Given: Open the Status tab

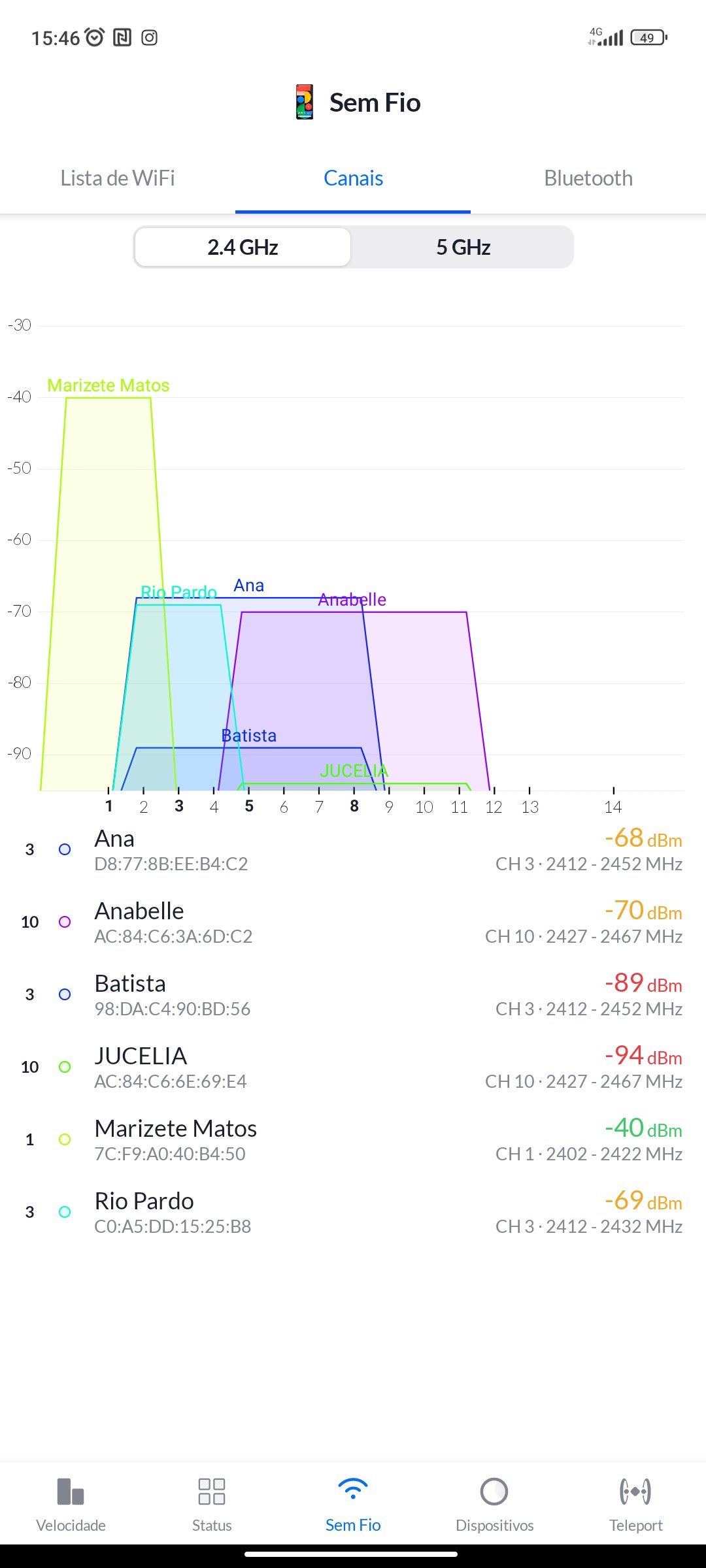Looking at the screenshot, I should point(212,1505).
